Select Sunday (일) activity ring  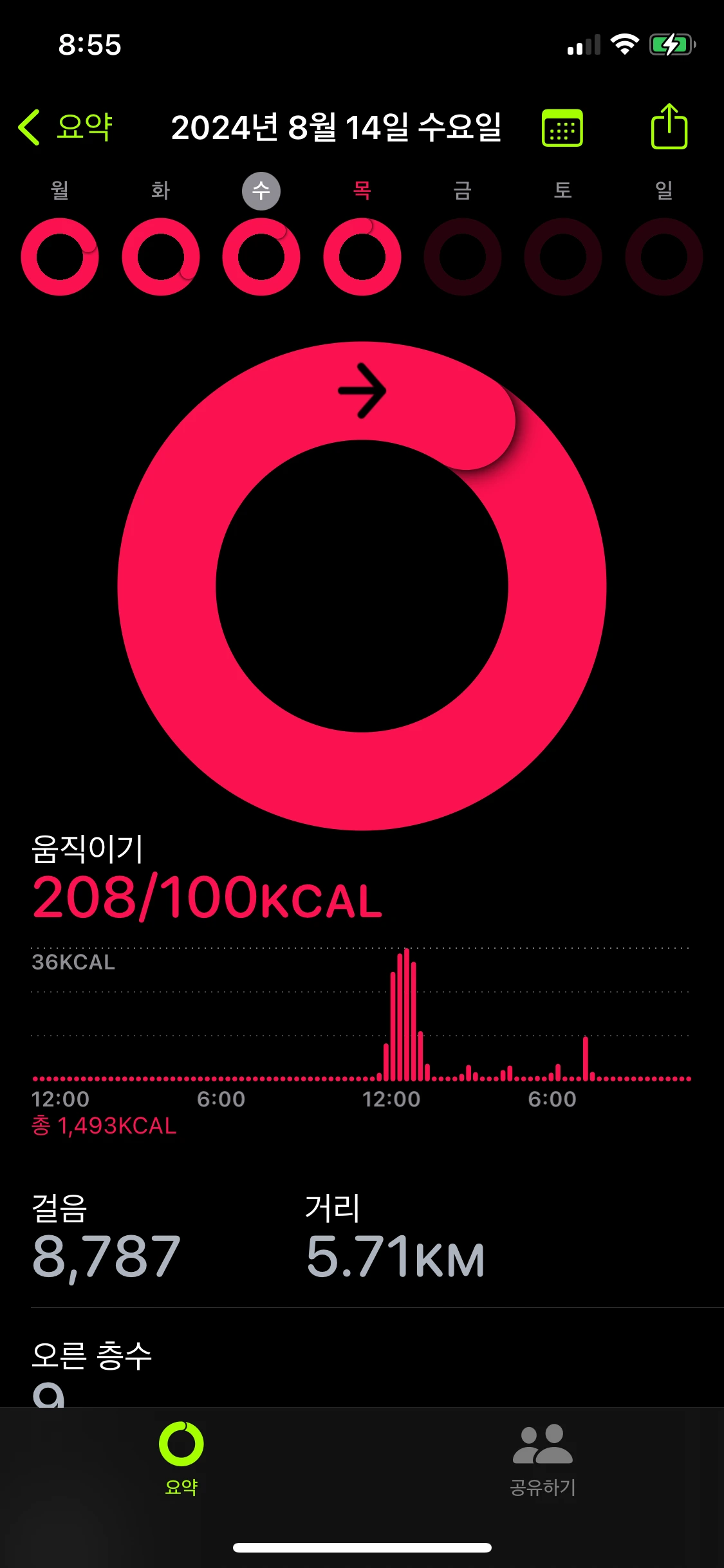click(x=664, y=257)
